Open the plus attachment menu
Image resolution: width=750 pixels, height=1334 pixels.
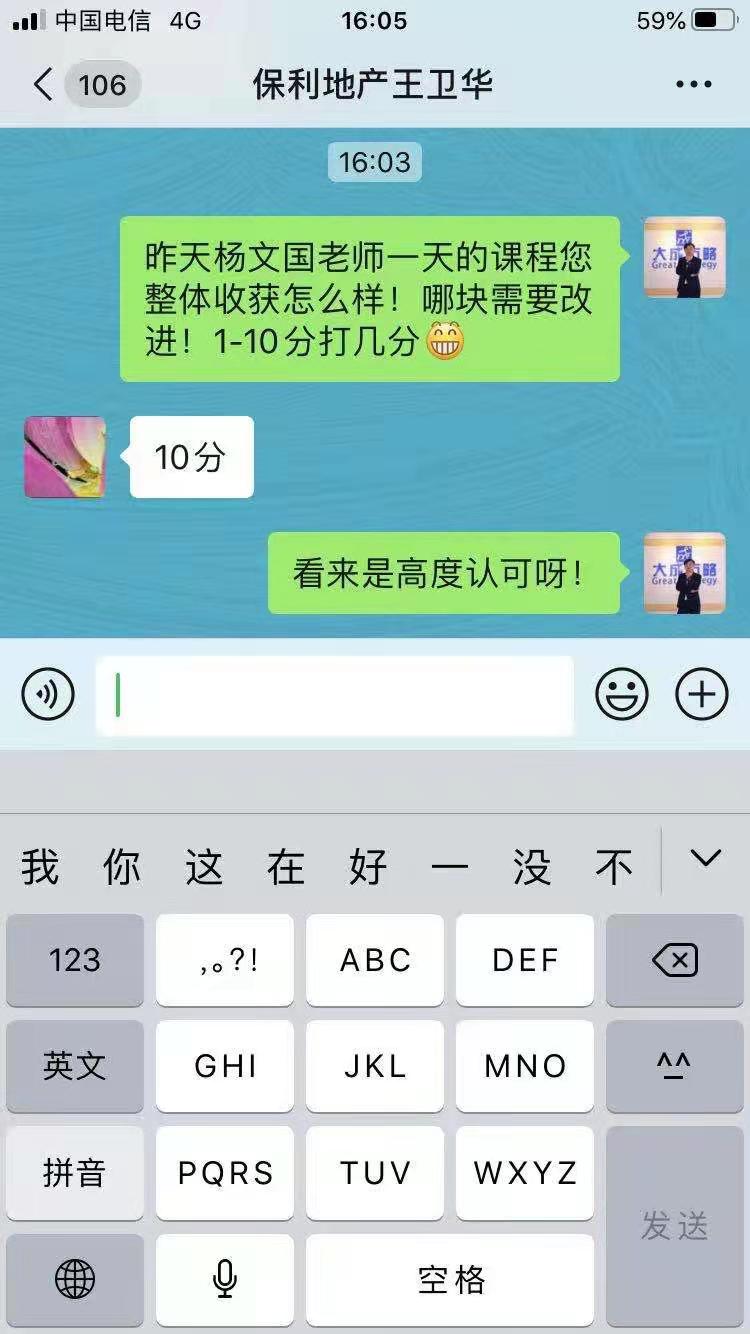pyautogui.click(x=702, y=694)
